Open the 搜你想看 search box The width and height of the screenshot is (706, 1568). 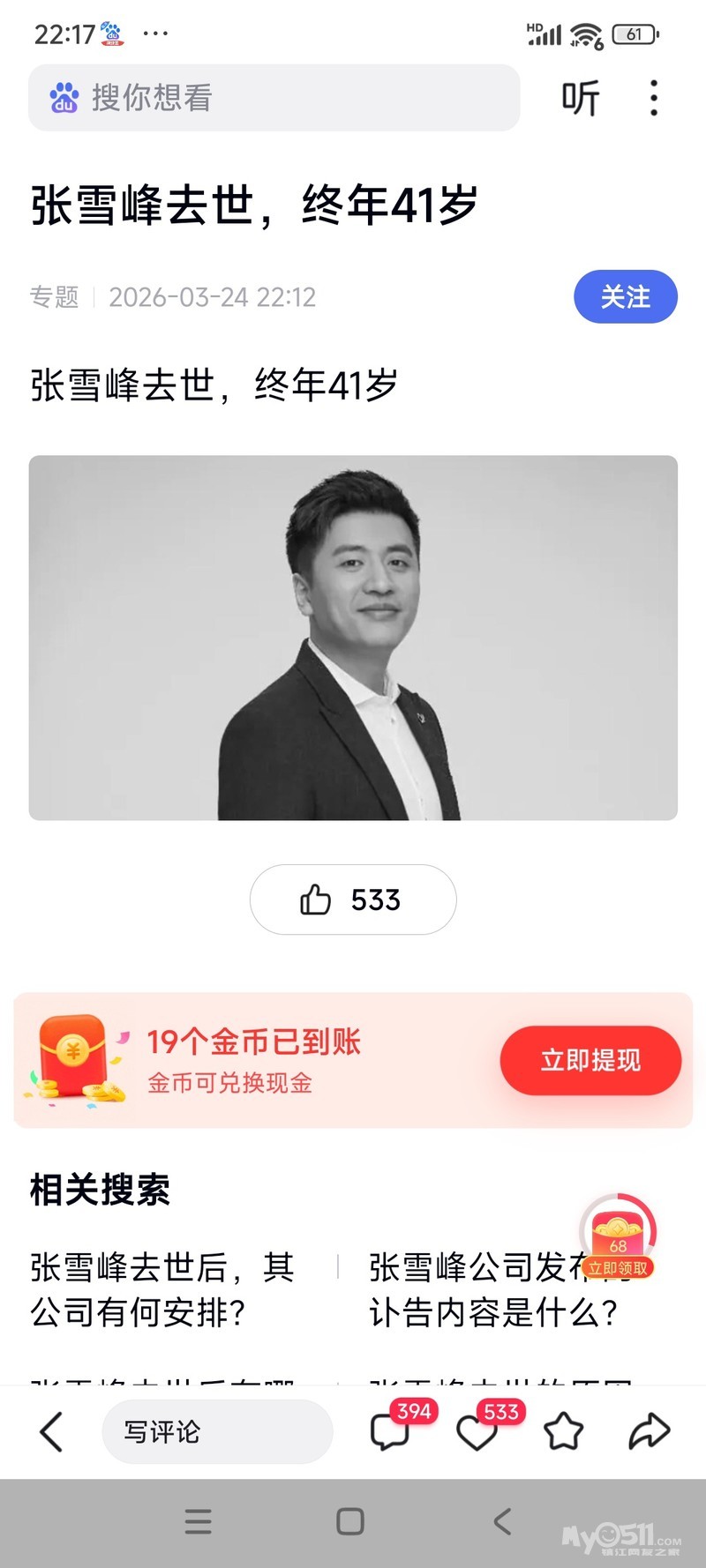(274, 98)
